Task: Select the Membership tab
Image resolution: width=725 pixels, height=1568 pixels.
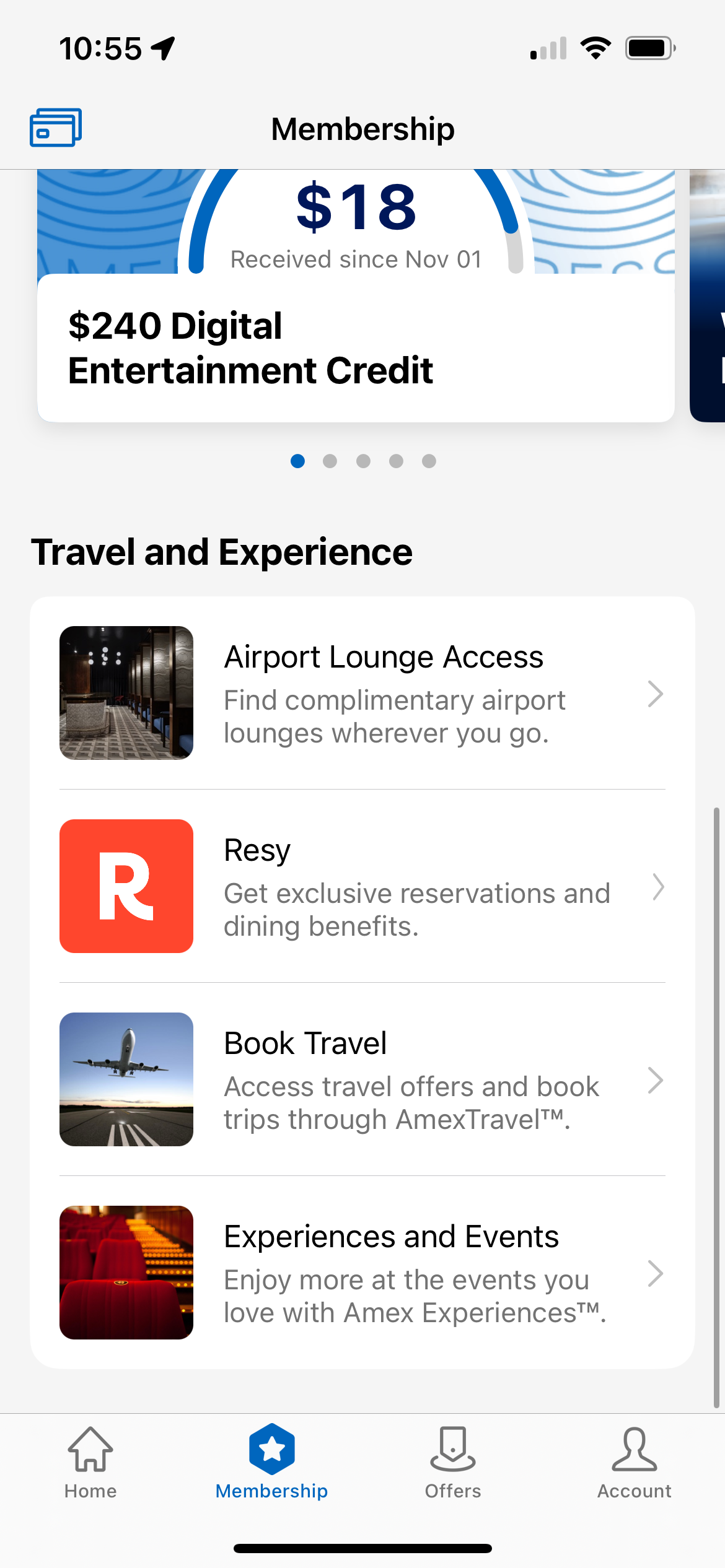Action: click(271, 1463)
